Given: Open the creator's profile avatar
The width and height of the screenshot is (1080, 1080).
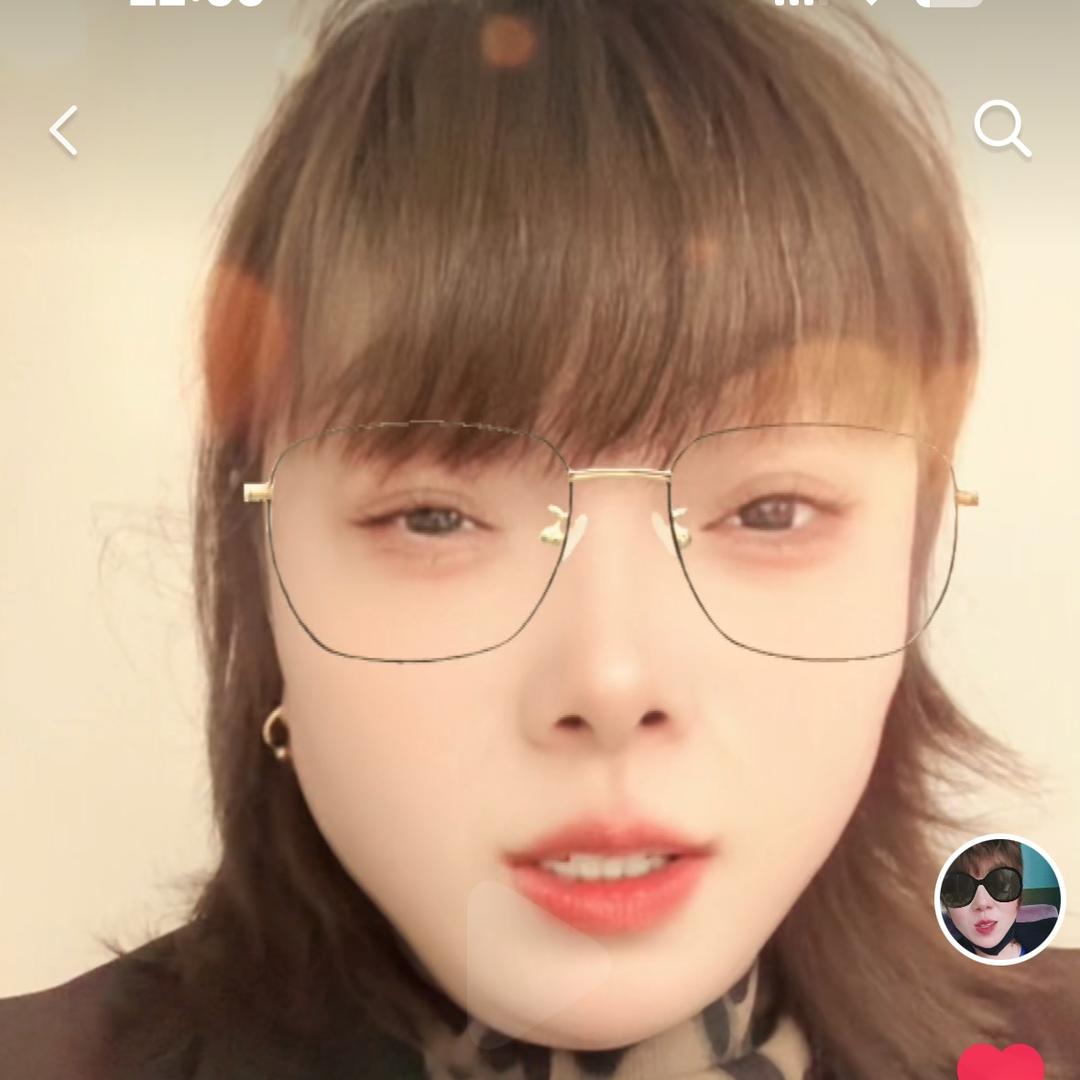Looking at the screenshot, I should [999, 899].
